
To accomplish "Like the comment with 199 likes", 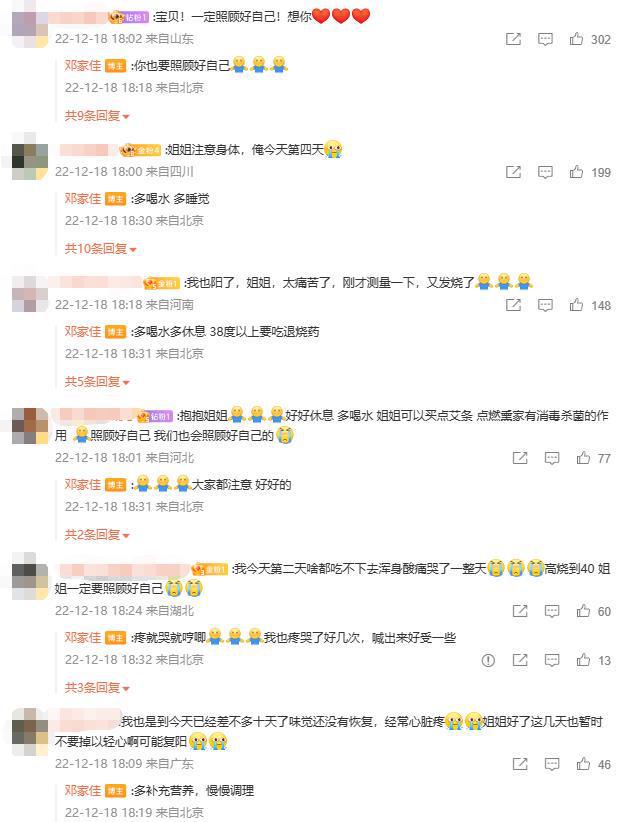I will coord(576,172).
